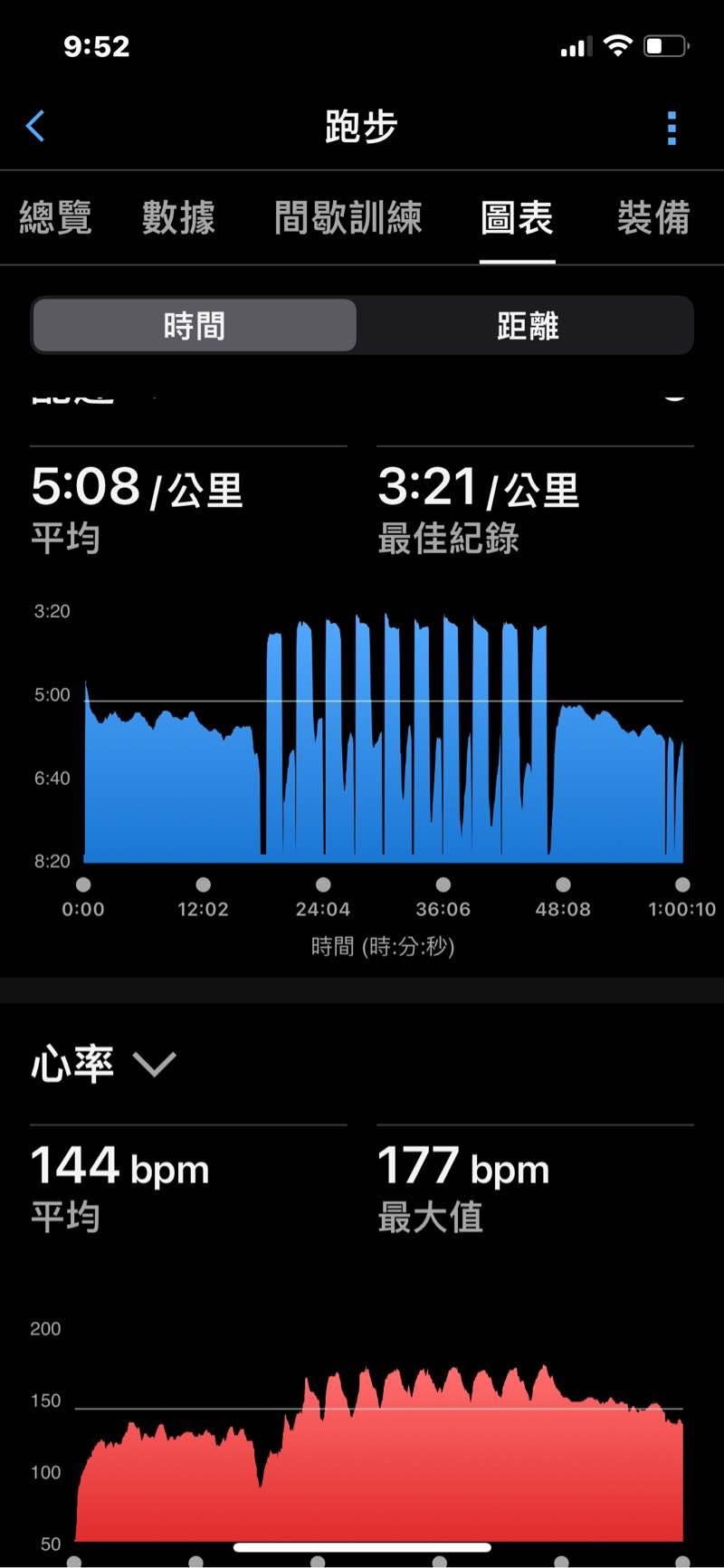The width and height of the screenshot is (724, 1568).
Task: Go back from the 跑步 activity page
Action: (36, 127)
